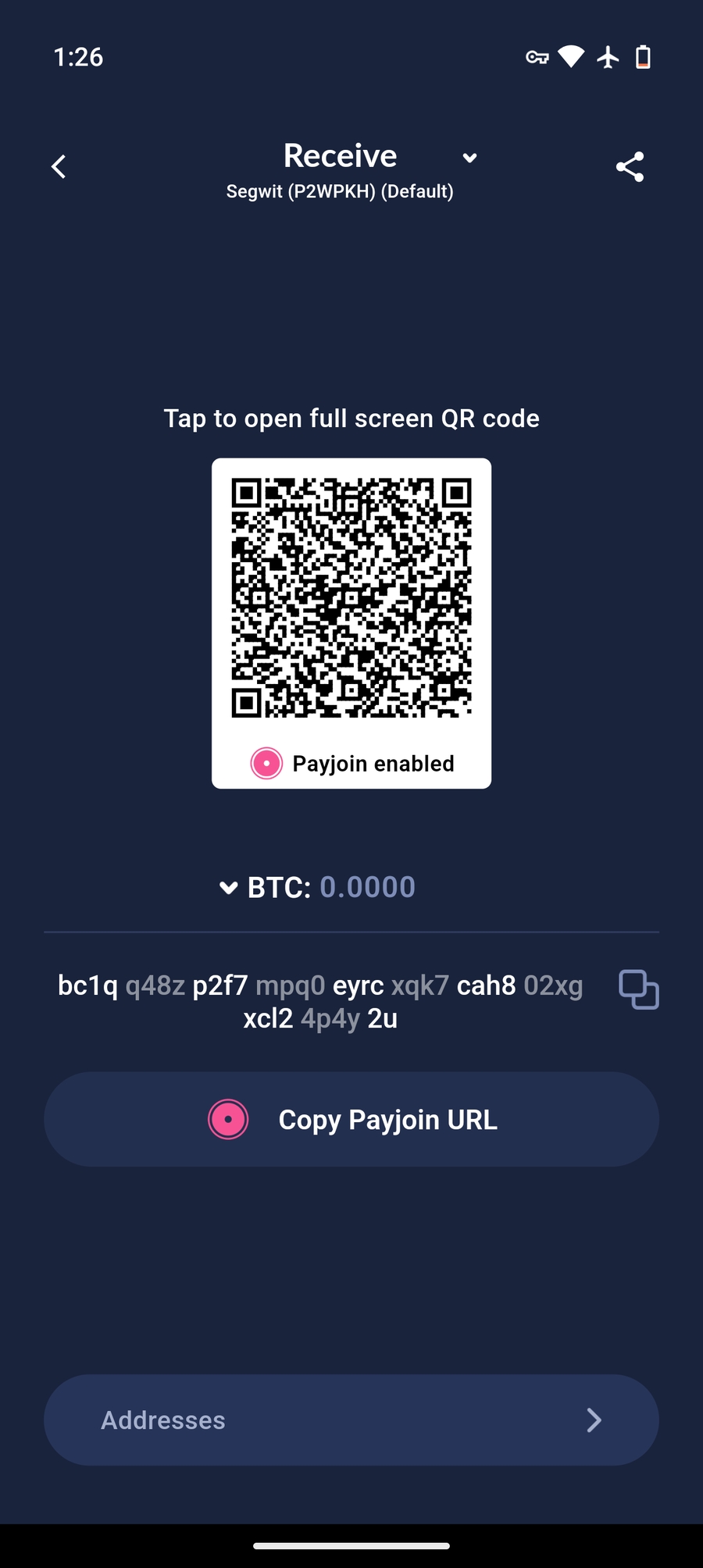The height and width of the screenshot is (1568, 703).
Task: Tap the battery indicator in the status bar
Action: tap(643, 57)
